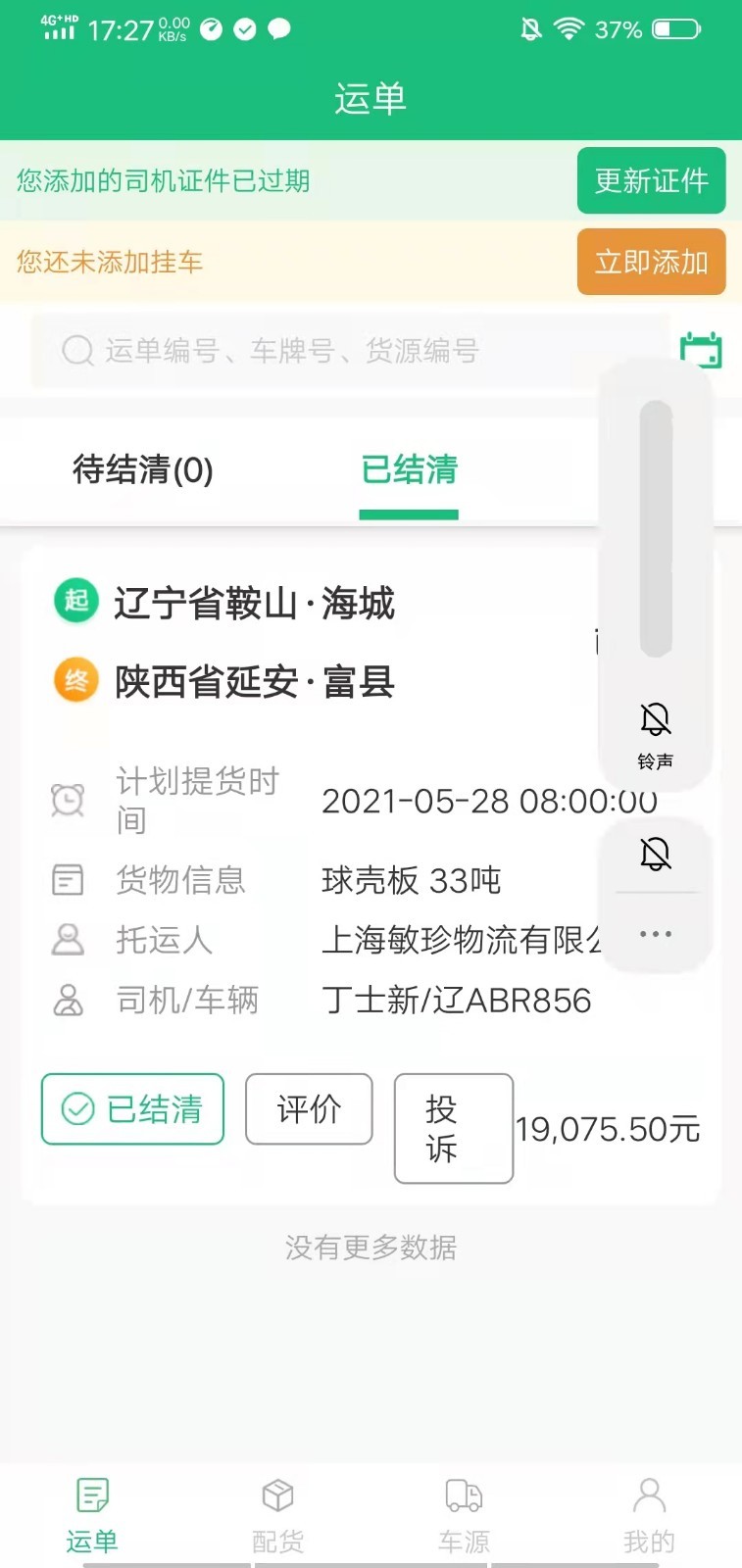Click the 更新证件 update credentials button
This screenshot has width=742, height=1568.
[x=651, y=181]
